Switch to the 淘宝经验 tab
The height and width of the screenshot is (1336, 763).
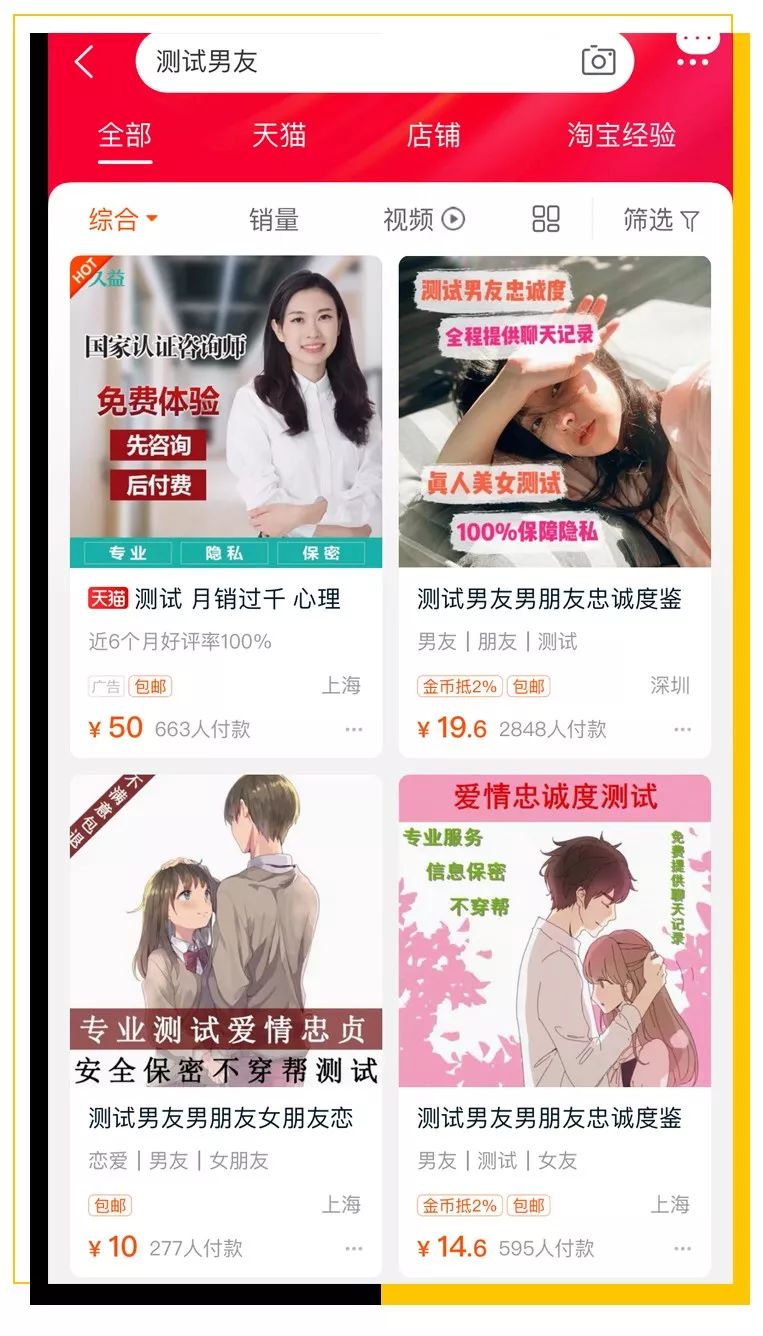pyautogui.click(x=621, y=135)
